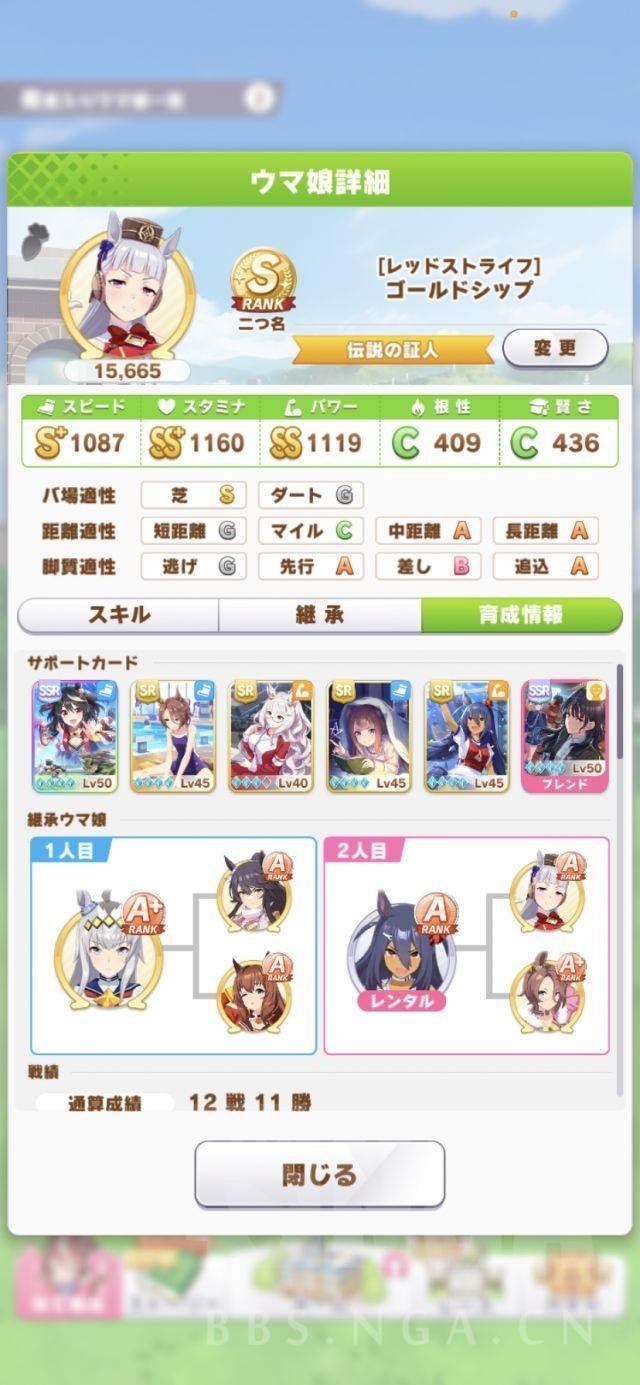Switch to the 継承 tab
The image size is (640, 1385).
(320, 615)
